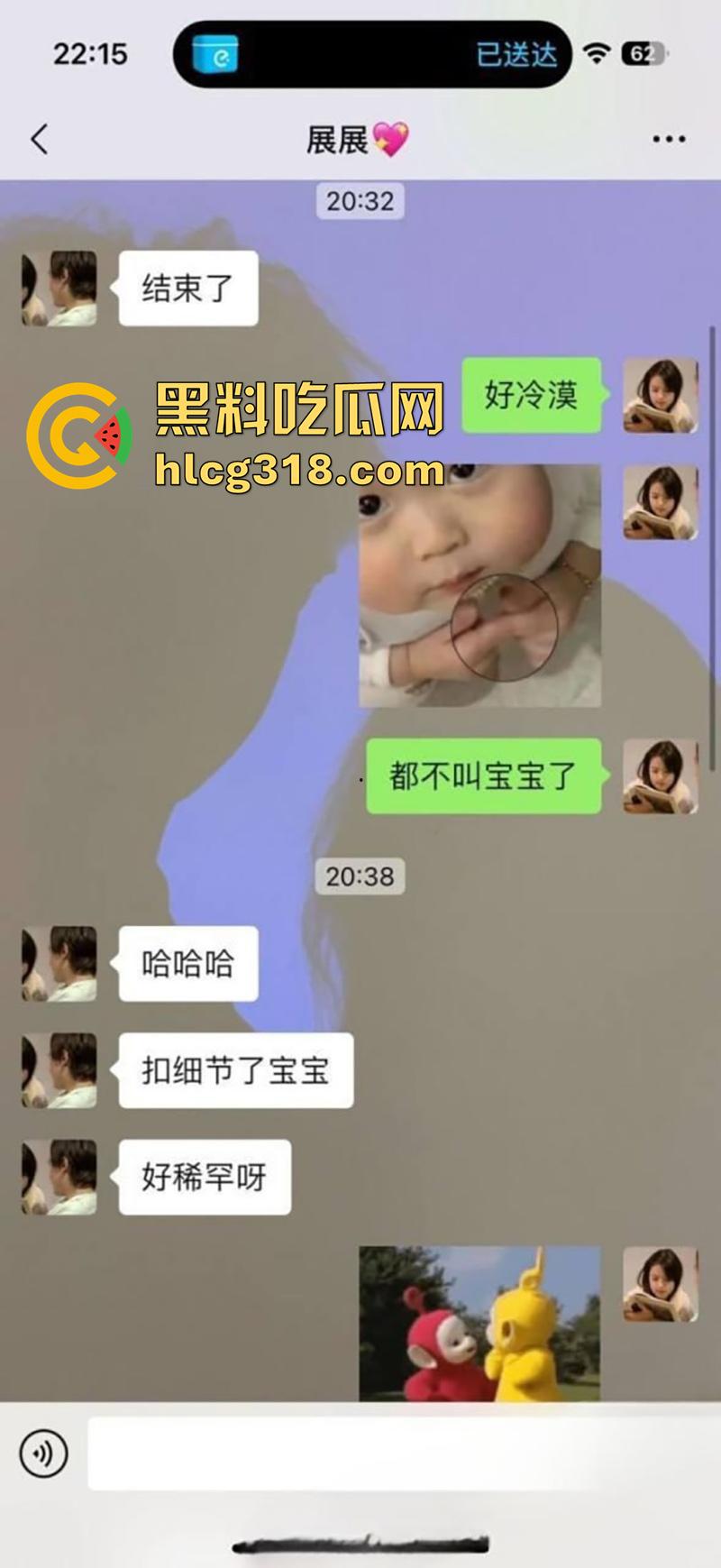Image resolution: width=721 pixels, height=1568 pixels.
Task: Open the chat options three-dot menu
Action: (668, 140)
